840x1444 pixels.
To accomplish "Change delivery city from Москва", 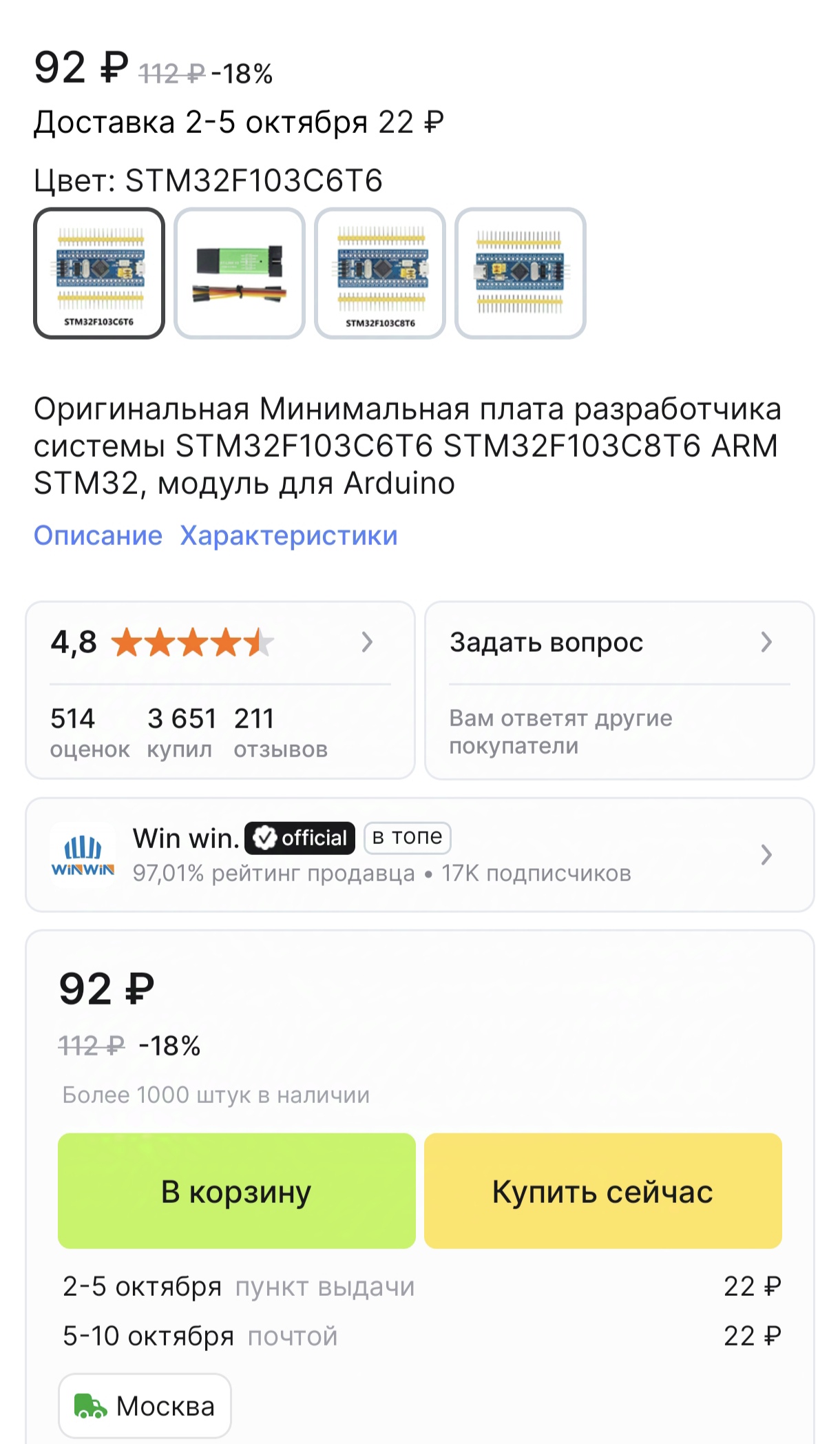I will 145,1406.
